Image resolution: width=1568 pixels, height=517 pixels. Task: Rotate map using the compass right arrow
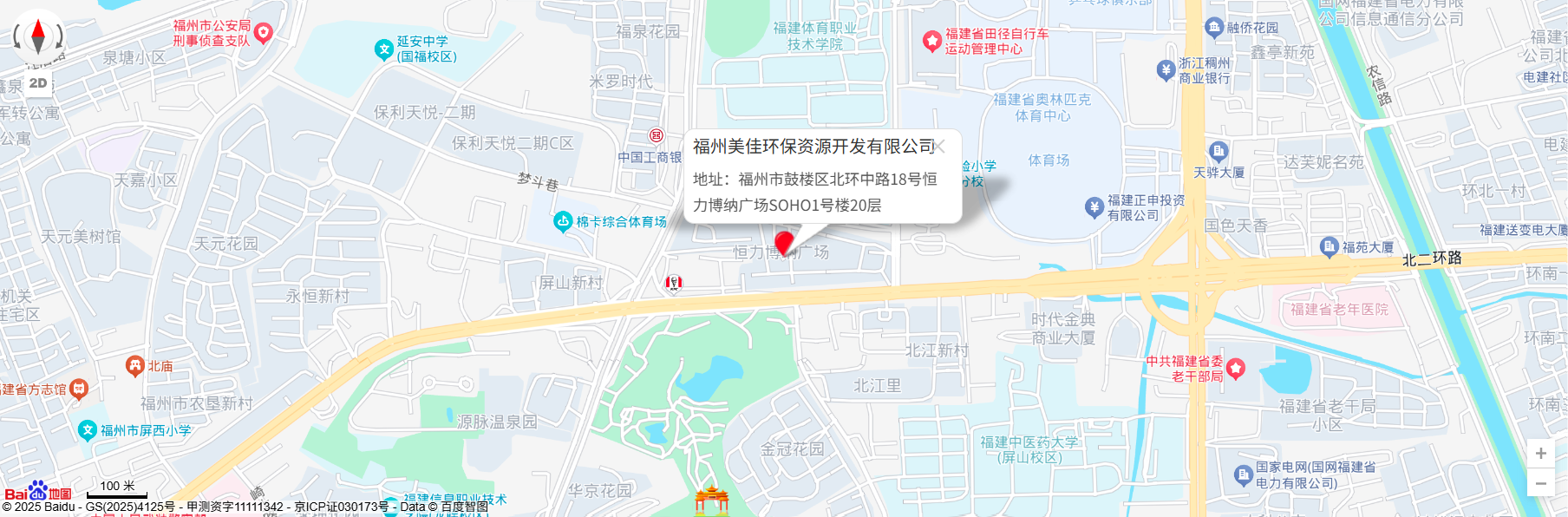tap(59, 38)
